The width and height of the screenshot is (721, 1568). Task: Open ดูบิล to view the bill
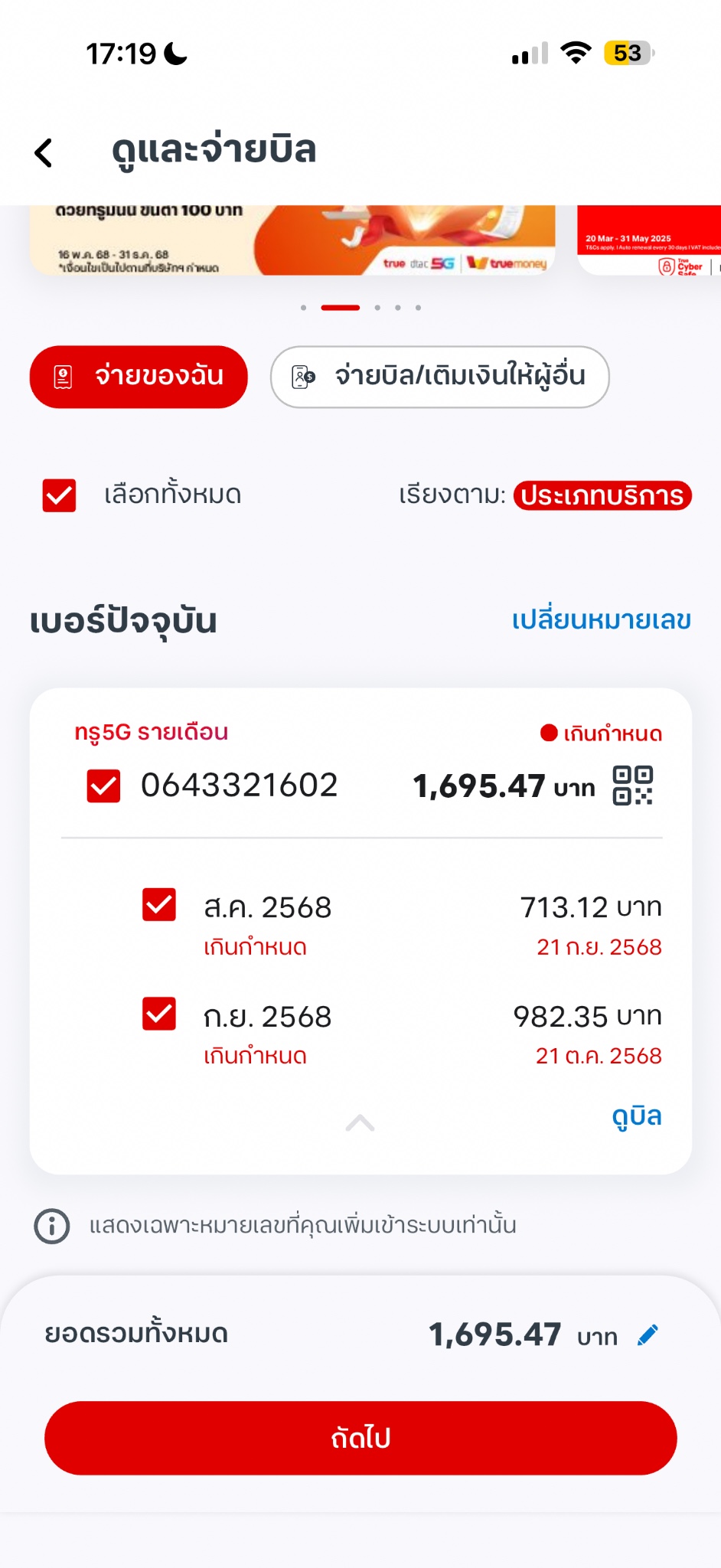click(x=636, y=1116)
